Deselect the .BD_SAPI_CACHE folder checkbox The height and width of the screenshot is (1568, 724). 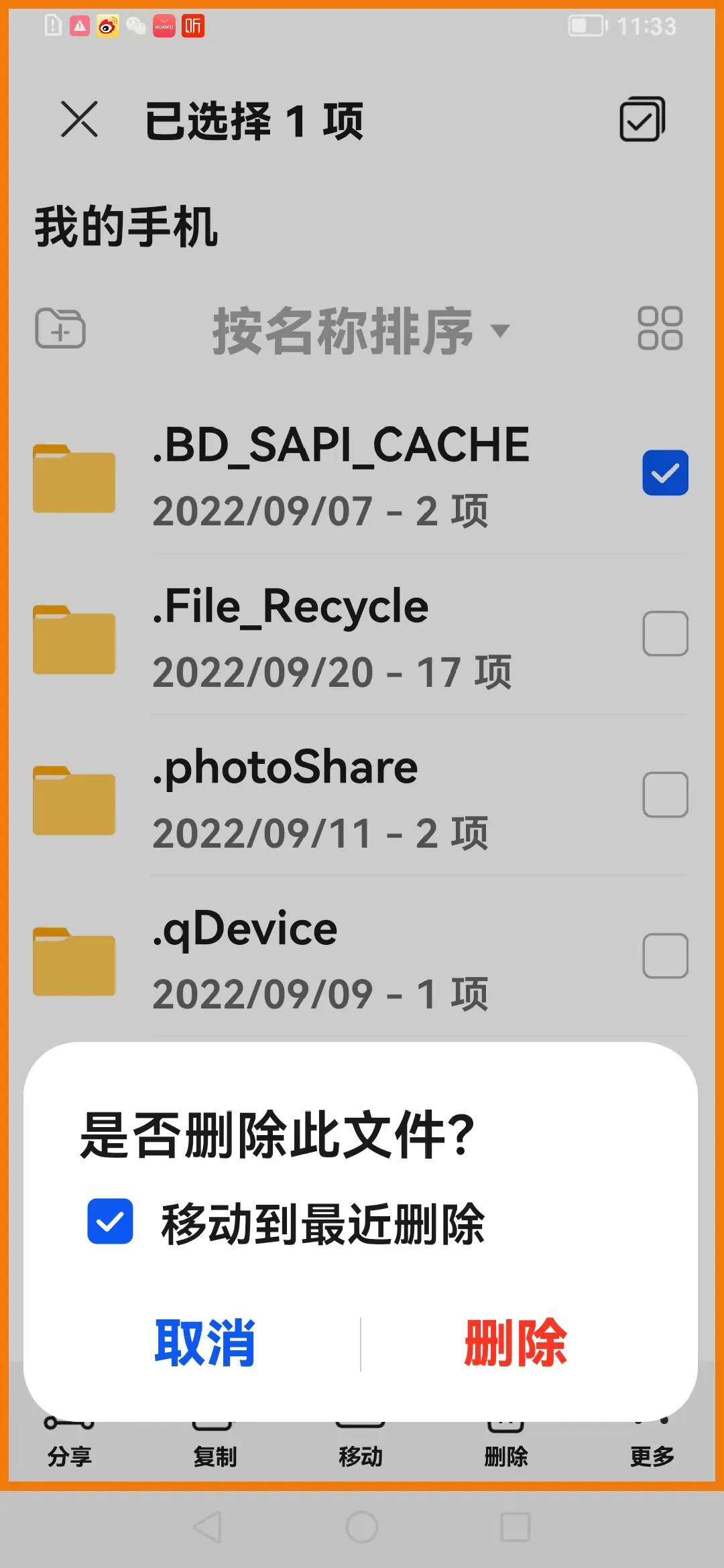coord(665,472)
